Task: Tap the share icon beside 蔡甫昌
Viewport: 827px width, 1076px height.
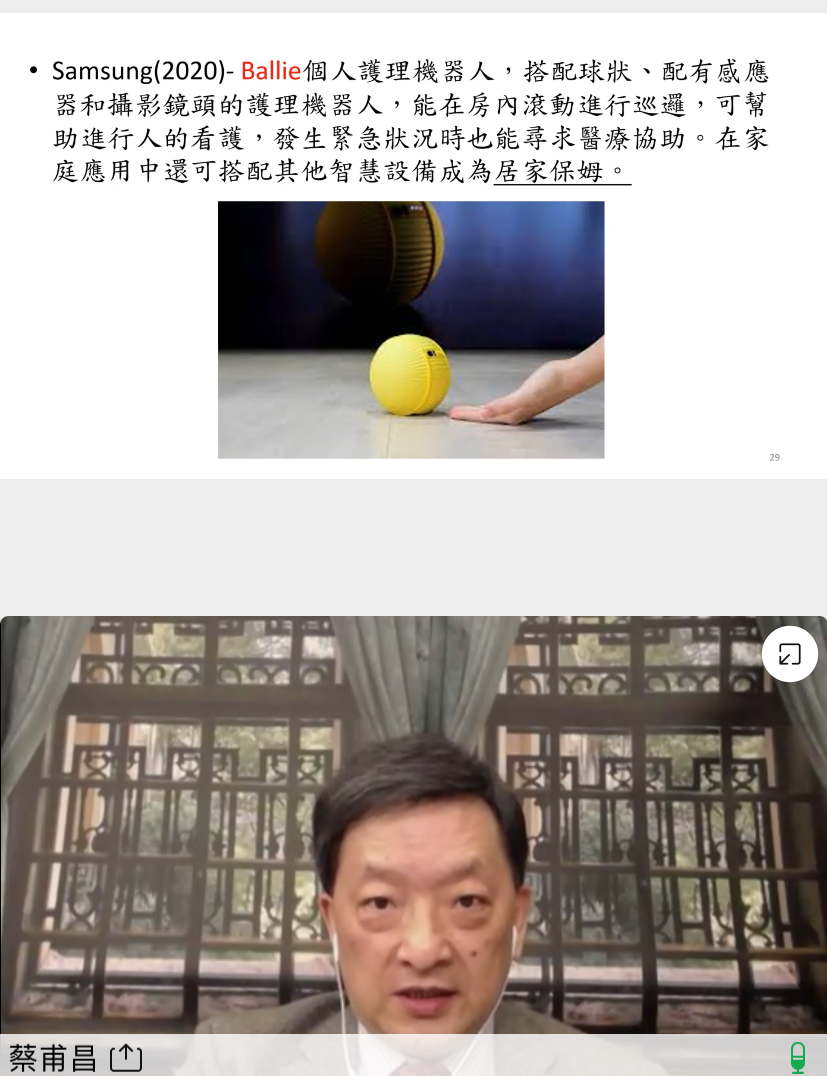Action: click(126, 1057)
